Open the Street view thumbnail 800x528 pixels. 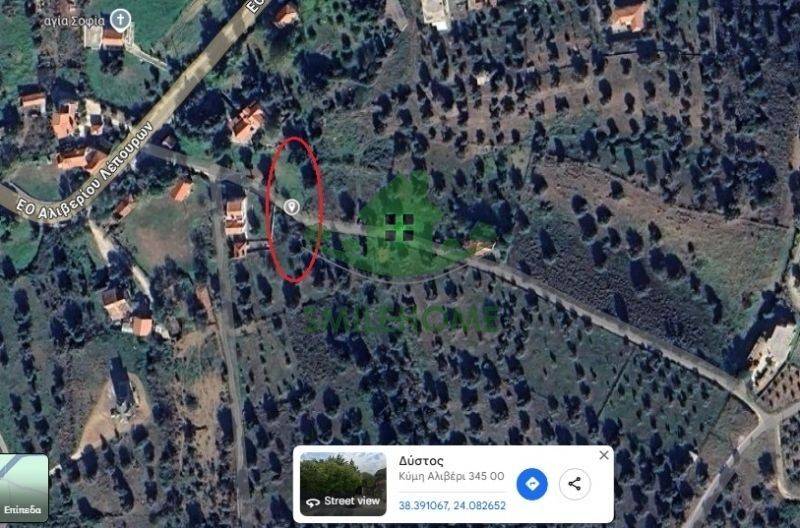[343, 484]
